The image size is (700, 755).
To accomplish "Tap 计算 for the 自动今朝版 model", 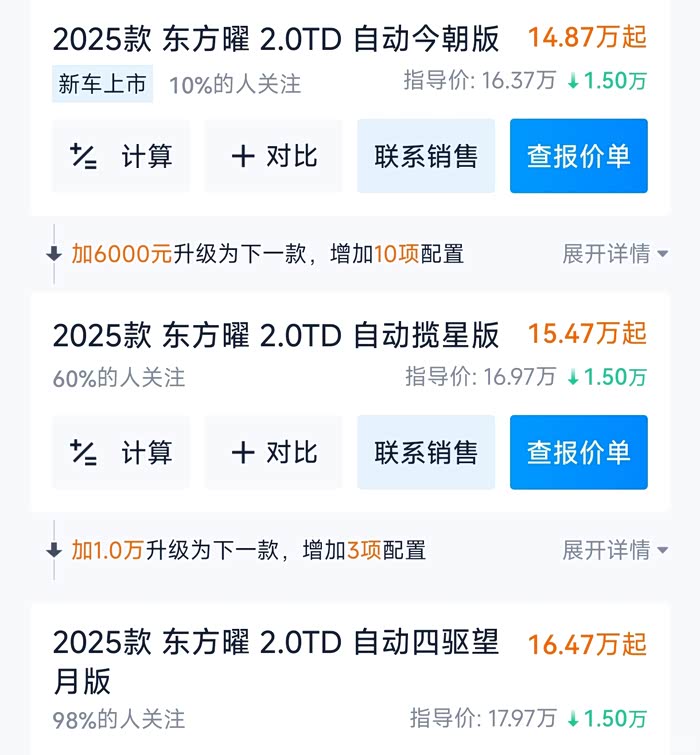I will click(x=121, y=156).
